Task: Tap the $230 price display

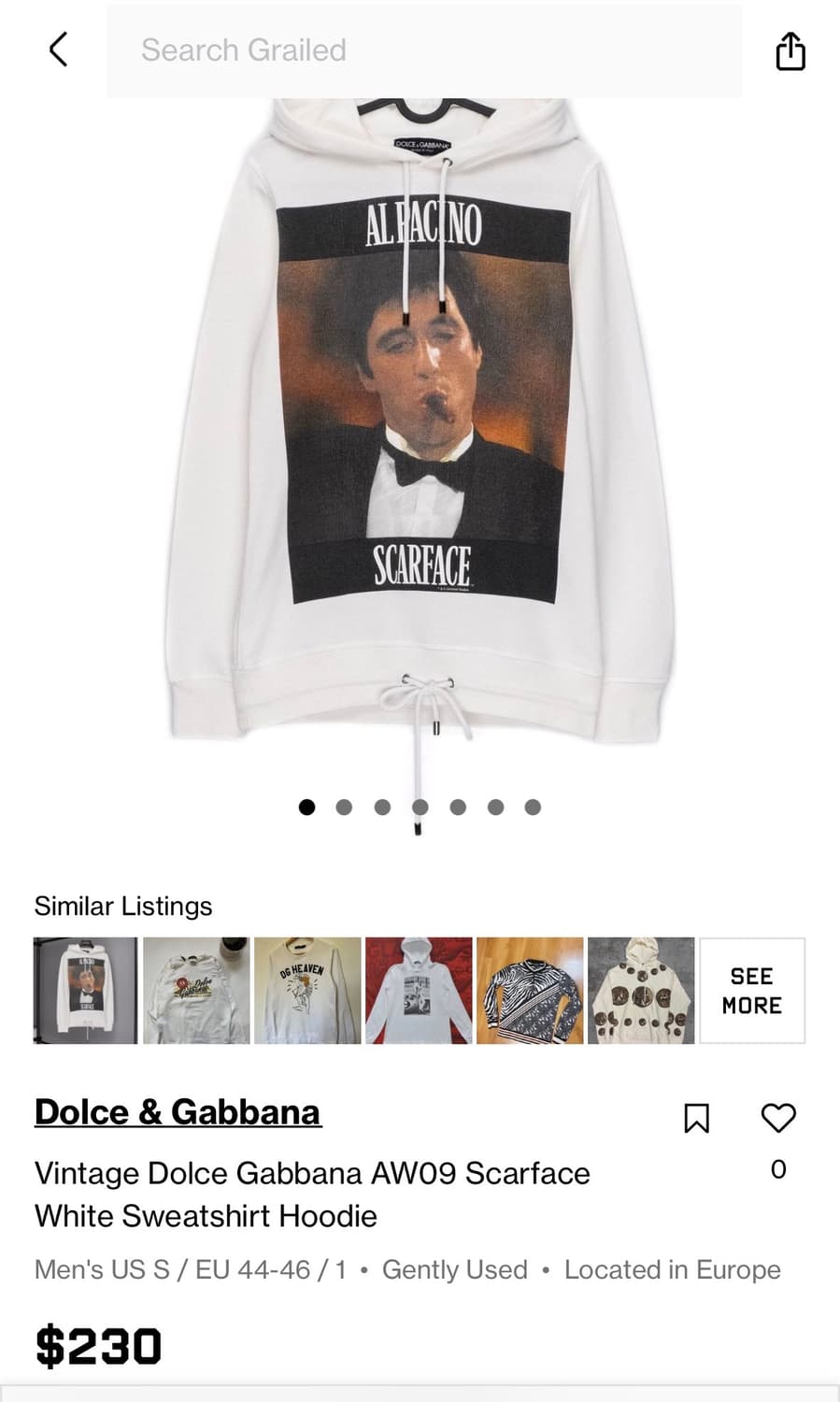Action: (x=97, y=1344)
